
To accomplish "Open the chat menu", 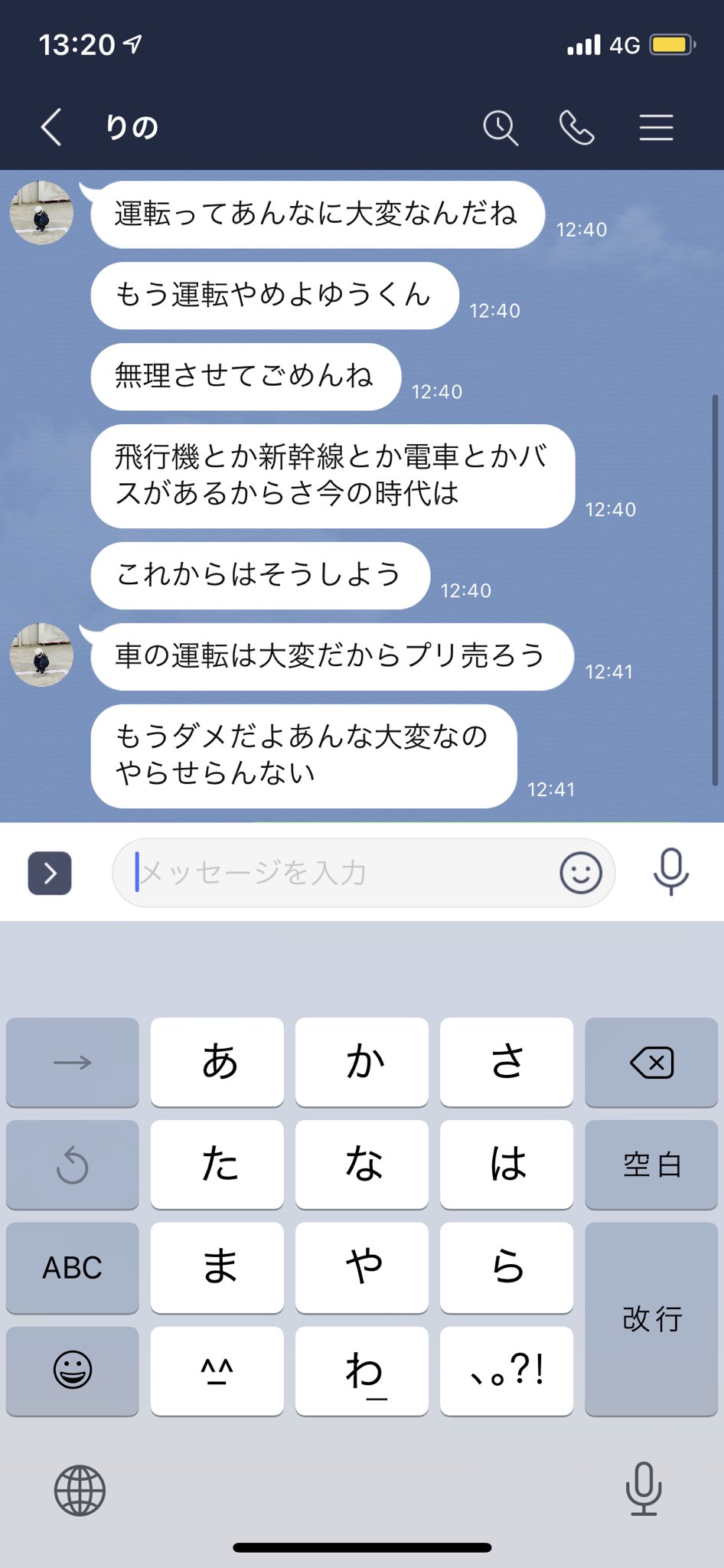I will (x=656, y=127).
